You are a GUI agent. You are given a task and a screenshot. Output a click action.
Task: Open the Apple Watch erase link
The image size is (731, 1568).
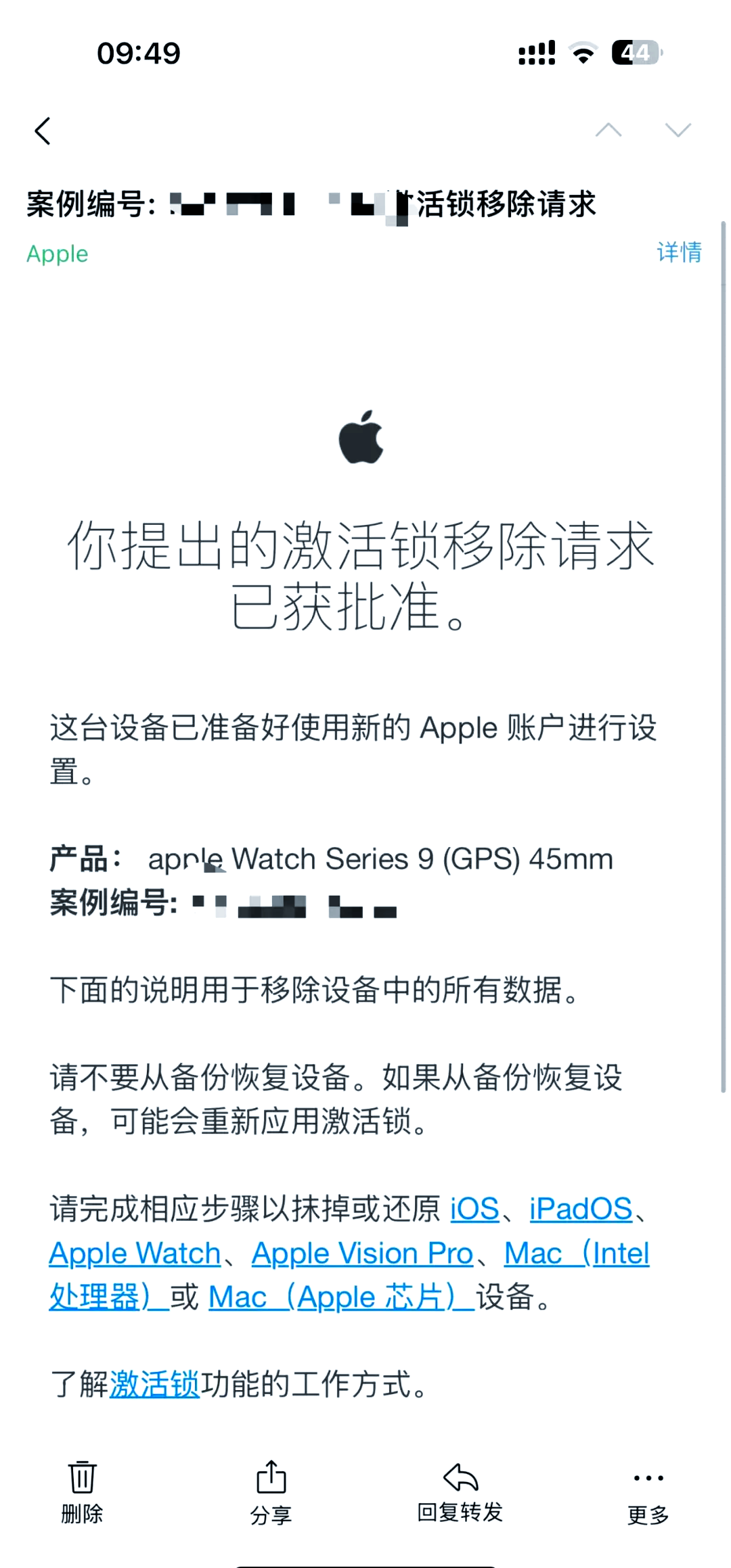point(135,1253)
